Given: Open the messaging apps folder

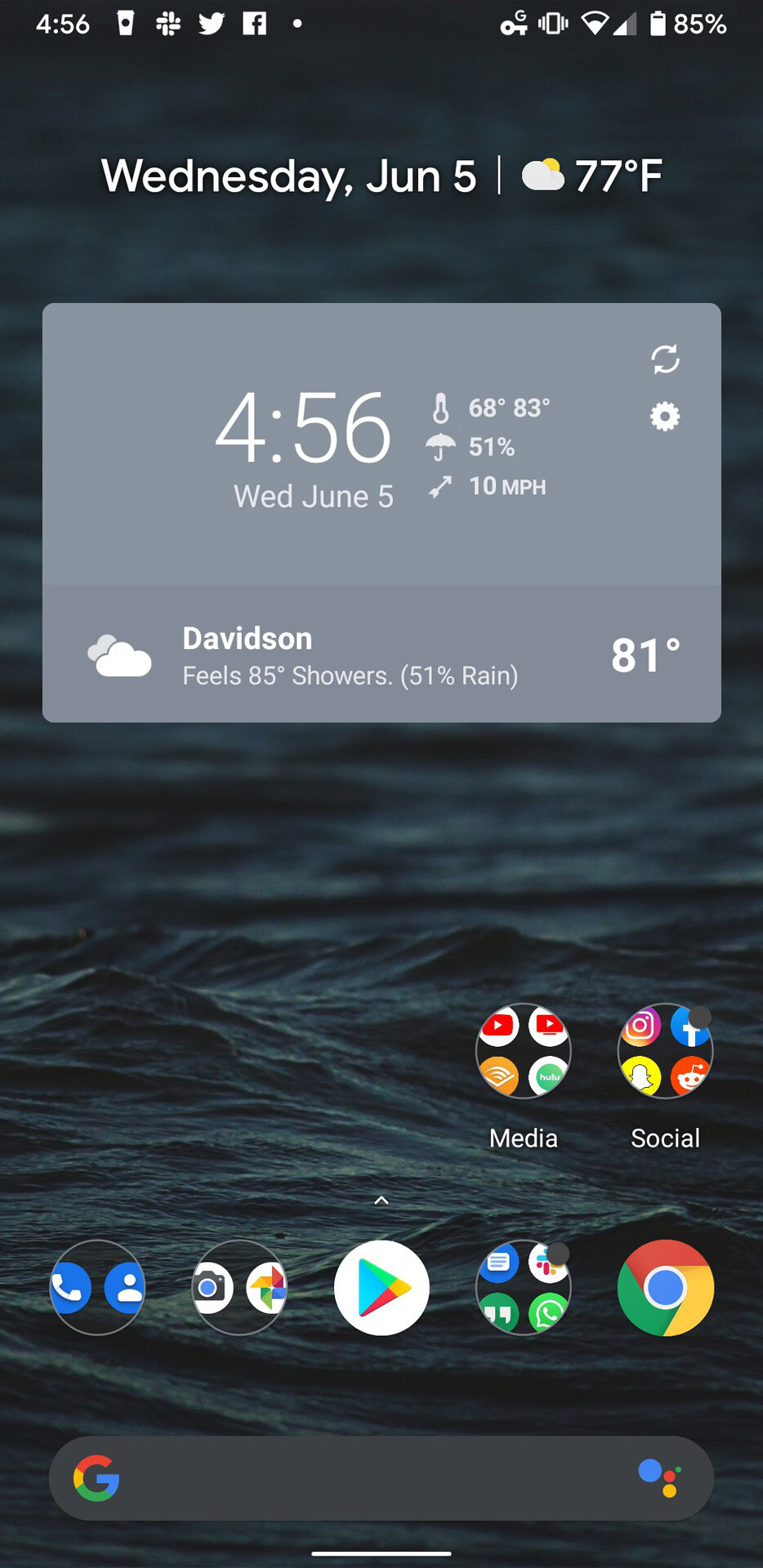Looking at the screenshot, I should coord(523,1288).
